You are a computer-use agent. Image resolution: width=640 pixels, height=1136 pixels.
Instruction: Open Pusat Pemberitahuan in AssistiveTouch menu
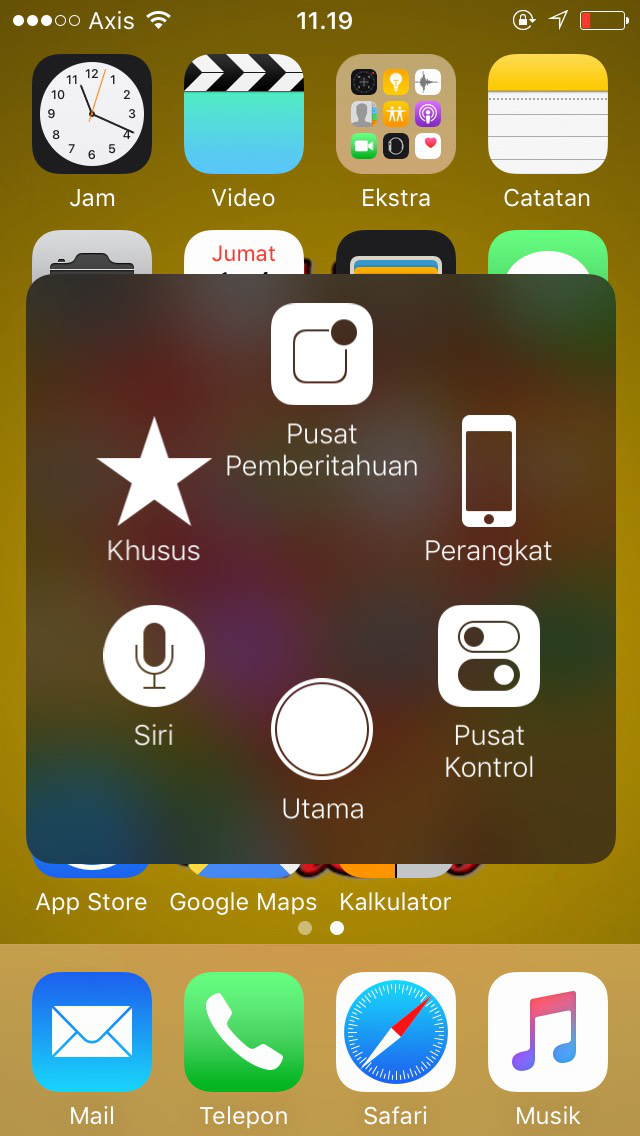tap(322, 355)
